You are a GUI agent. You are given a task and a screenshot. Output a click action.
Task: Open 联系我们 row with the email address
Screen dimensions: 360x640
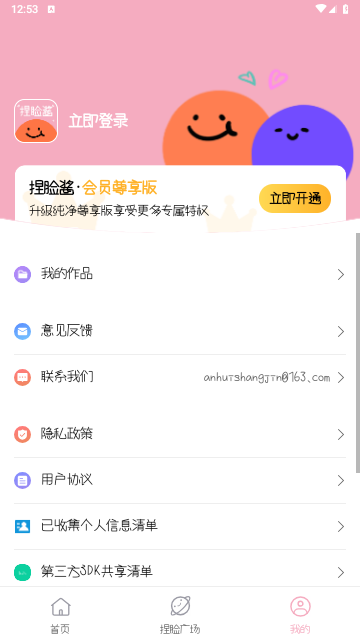[180, 377]
